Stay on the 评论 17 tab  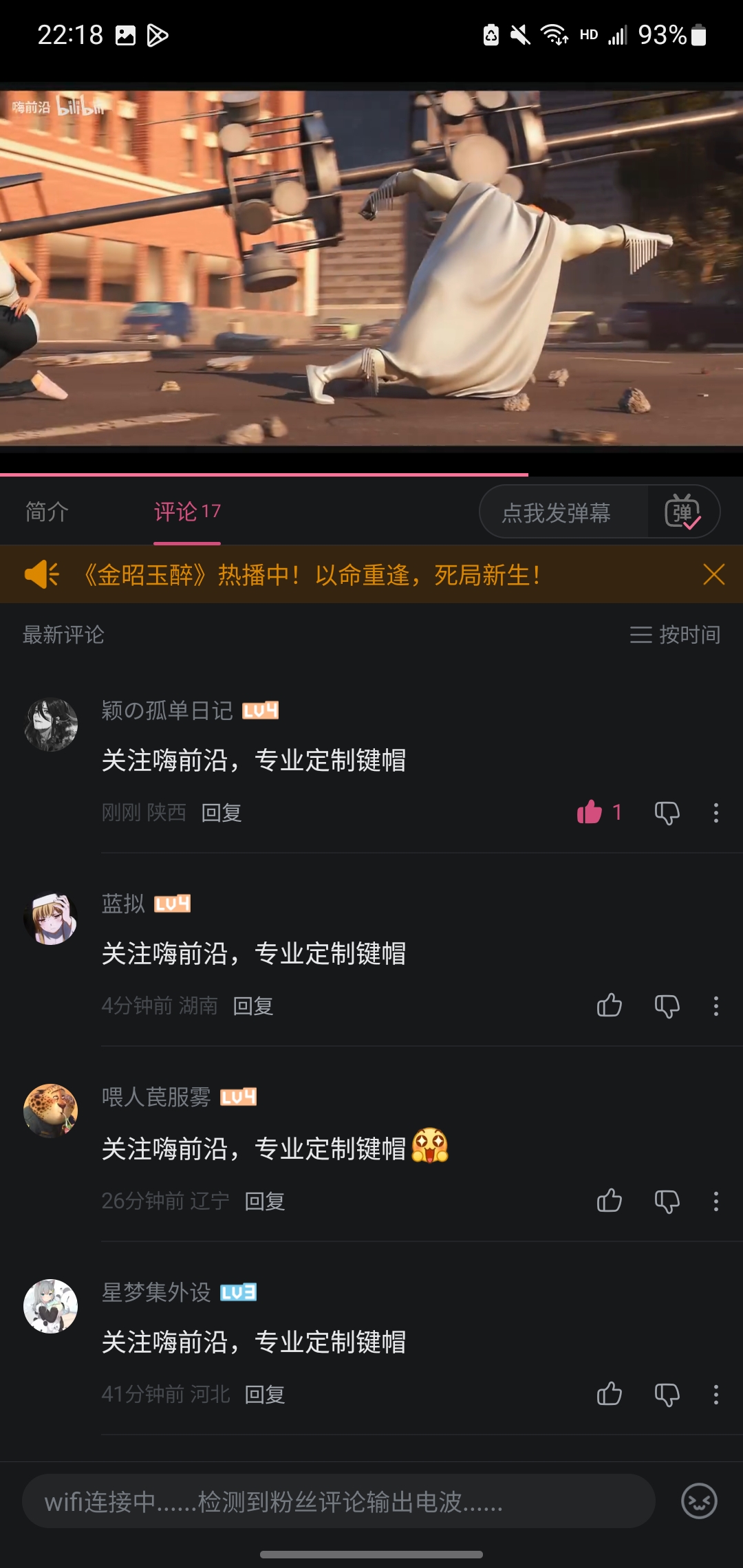pos(186,512)
